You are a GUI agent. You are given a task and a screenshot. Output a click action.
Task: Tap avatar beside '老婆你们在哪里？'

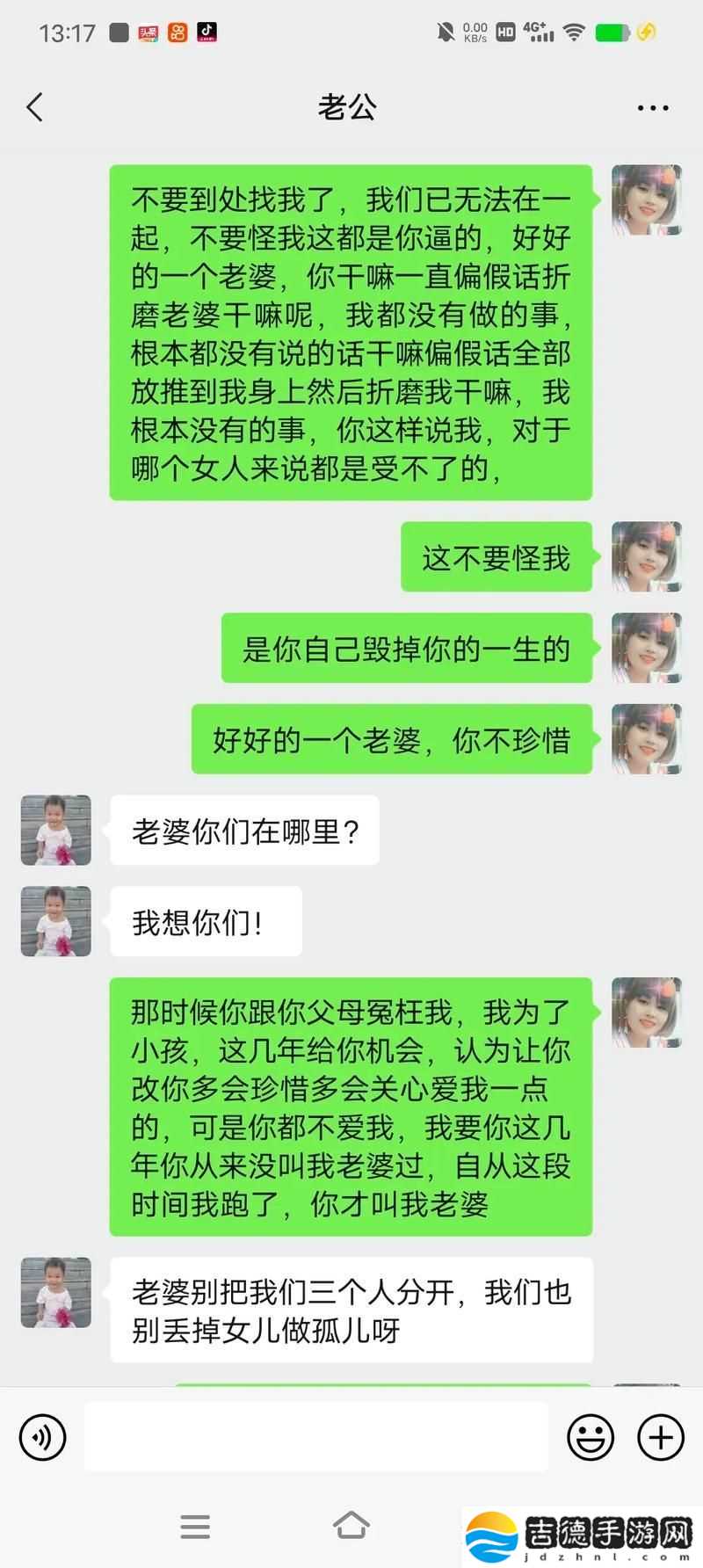(56, 831)
